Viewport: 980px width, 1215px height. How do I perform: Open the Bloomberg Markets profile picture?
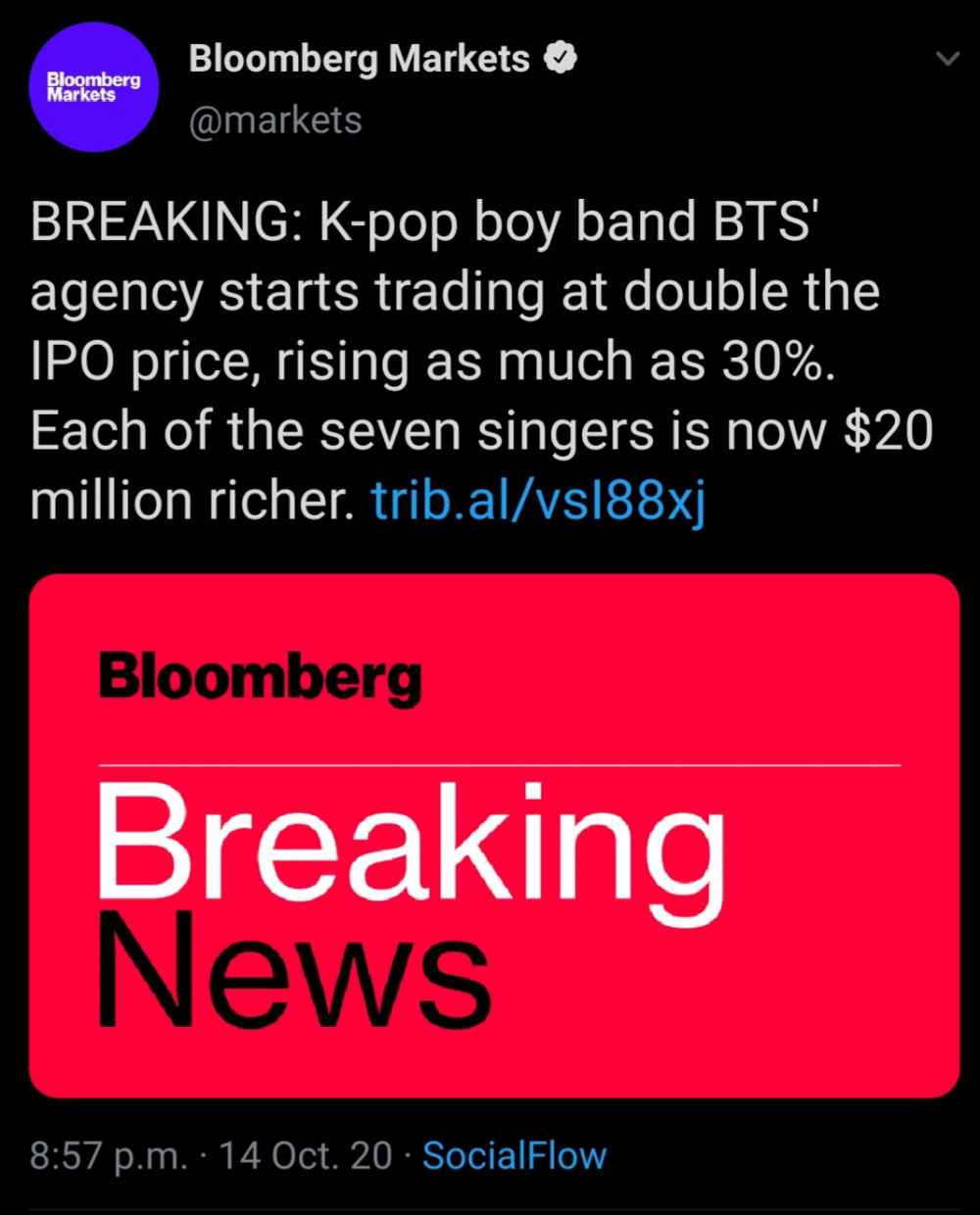(x=94, y=87)
